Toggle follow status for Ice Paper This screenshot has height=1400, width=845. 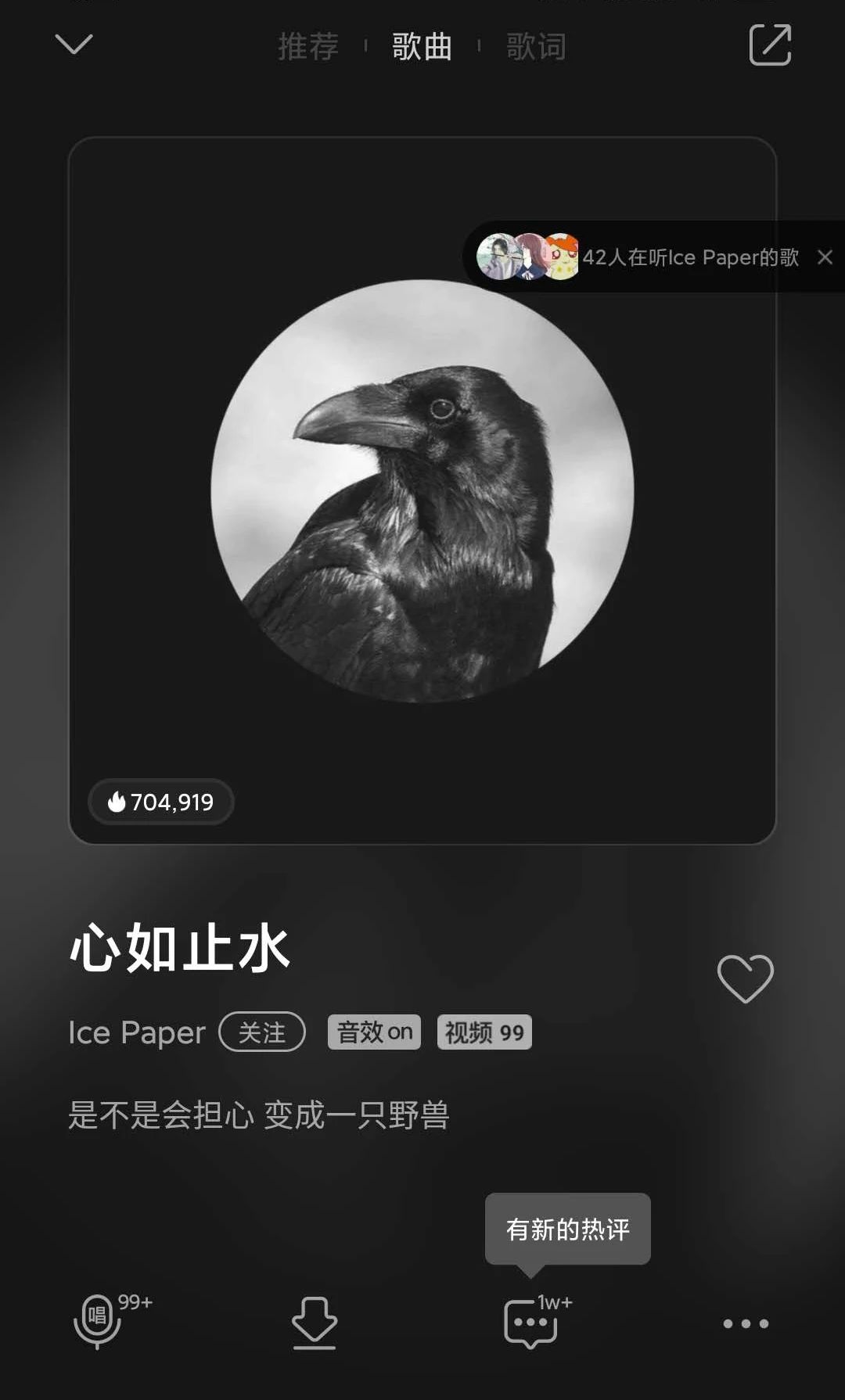point(263,1032)
